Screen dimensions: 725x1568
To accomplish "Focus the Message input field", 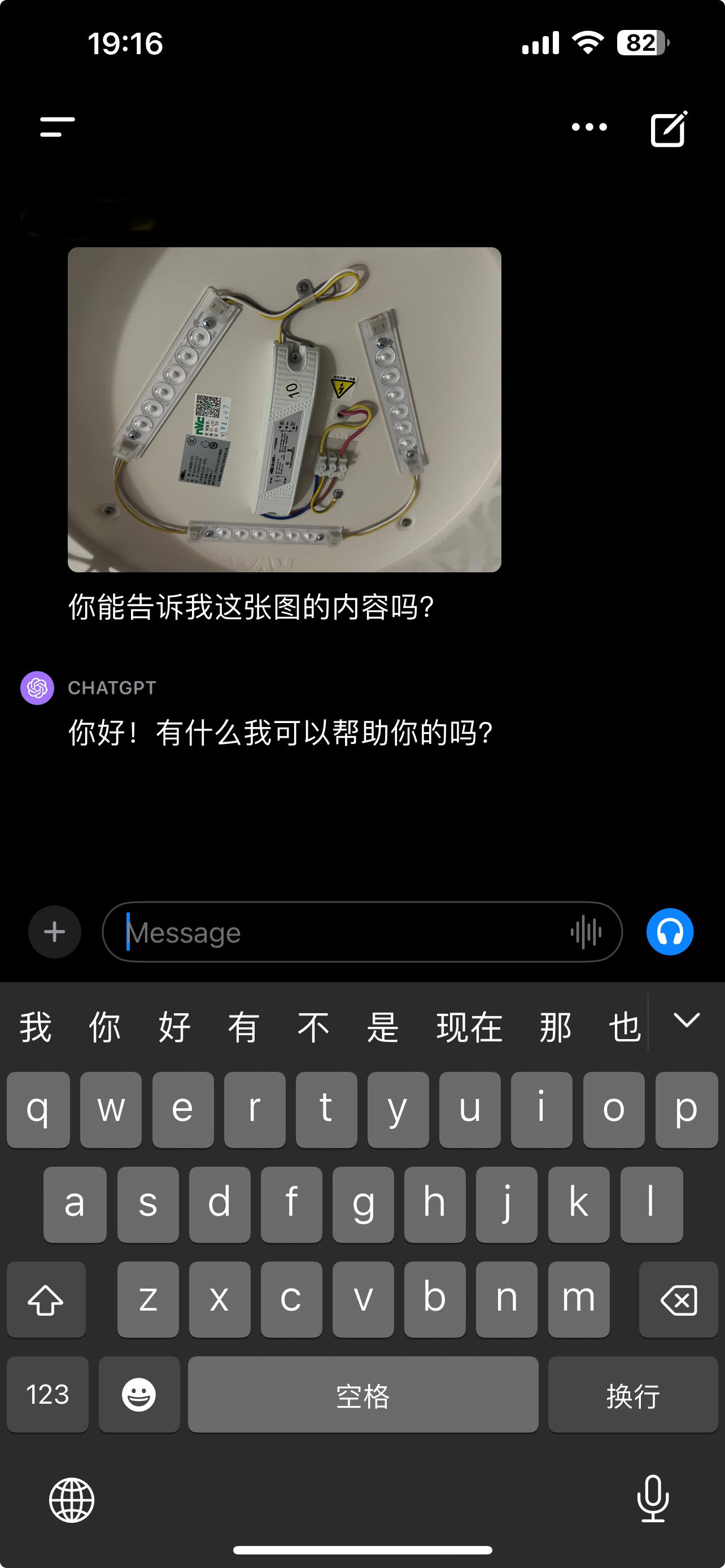I will (341, 932).
